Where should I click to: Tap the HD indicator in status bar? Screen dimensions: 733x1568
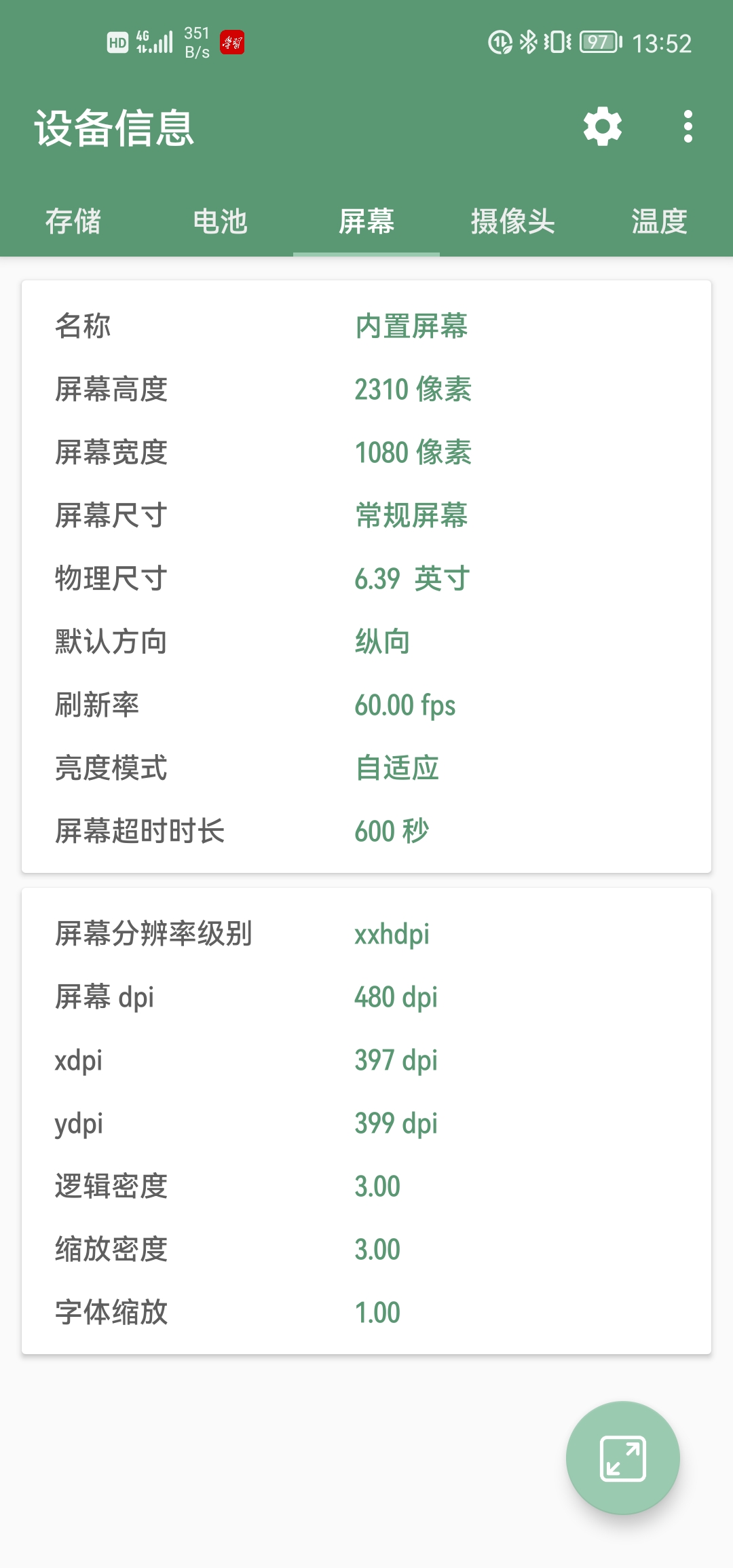click(117, 42)
